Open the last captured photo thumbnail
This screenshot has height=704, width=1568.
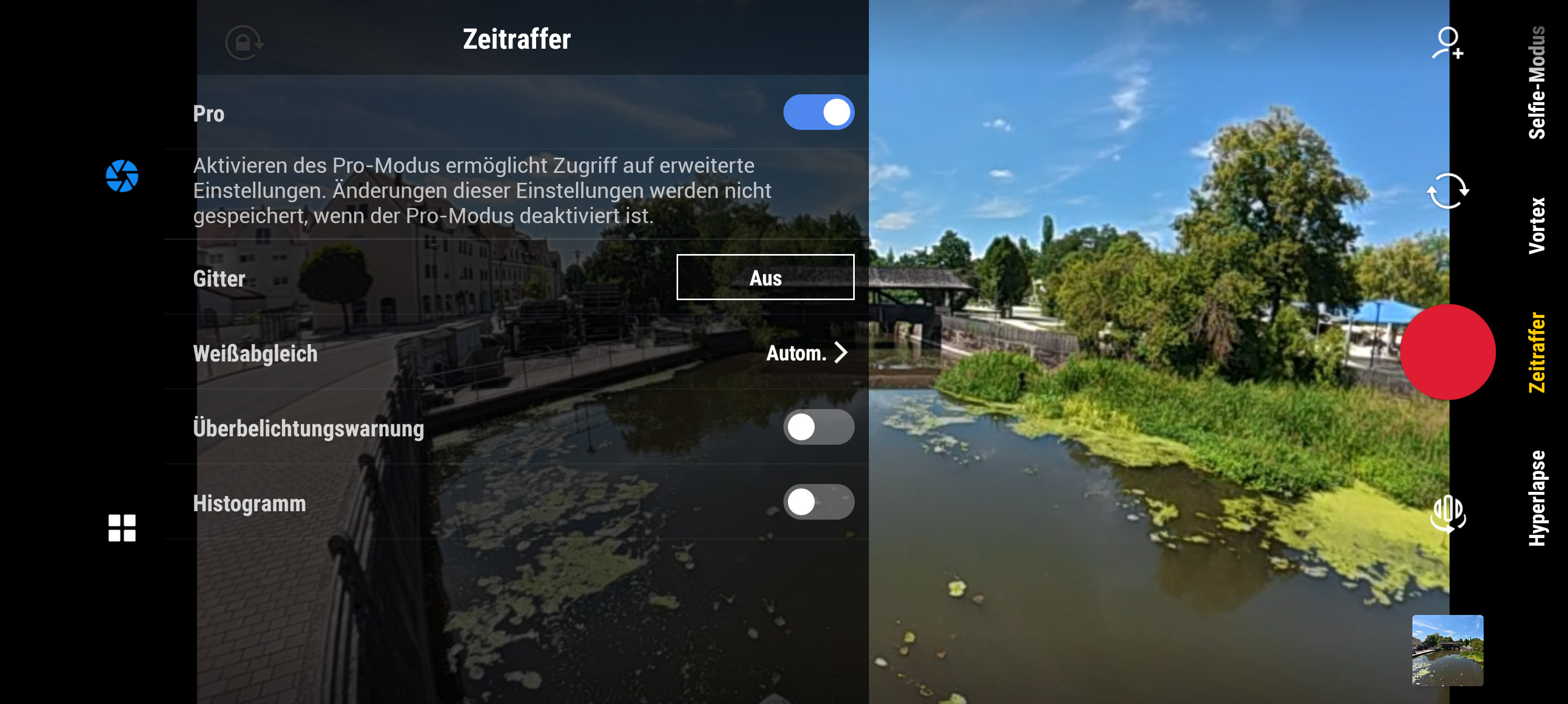1447,650
